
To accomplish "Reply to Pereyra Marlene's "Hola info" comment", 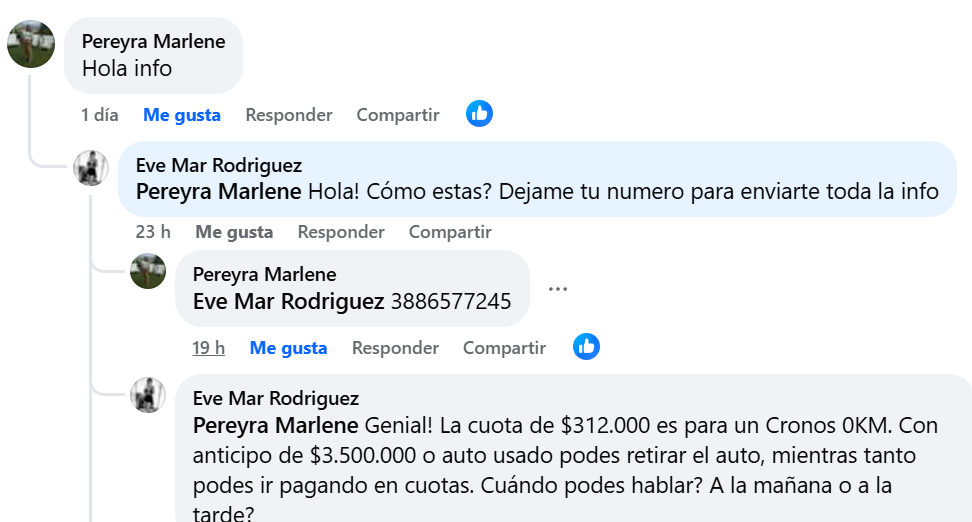I will (x=288, y=115).
